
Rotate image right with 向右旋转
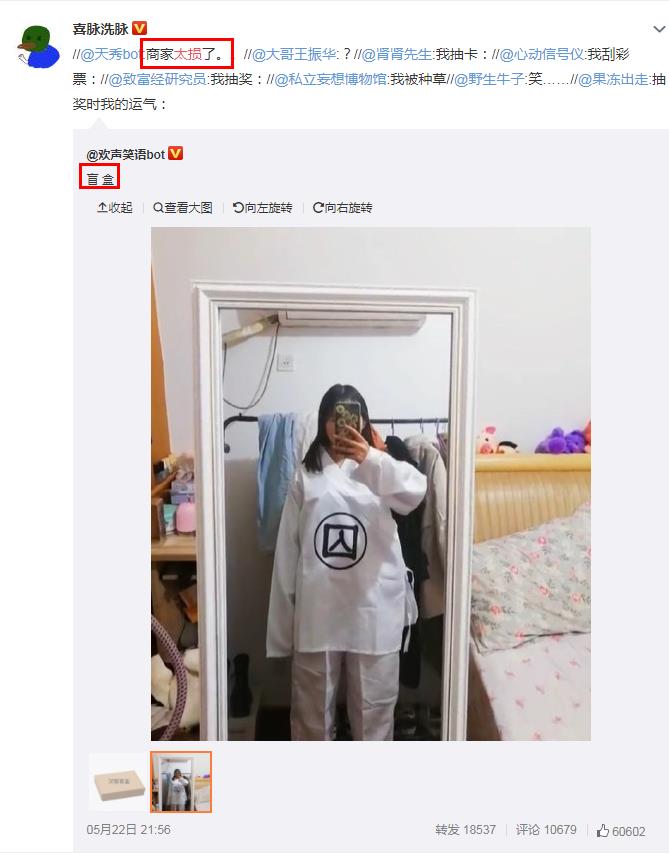[x=343, y=208]
